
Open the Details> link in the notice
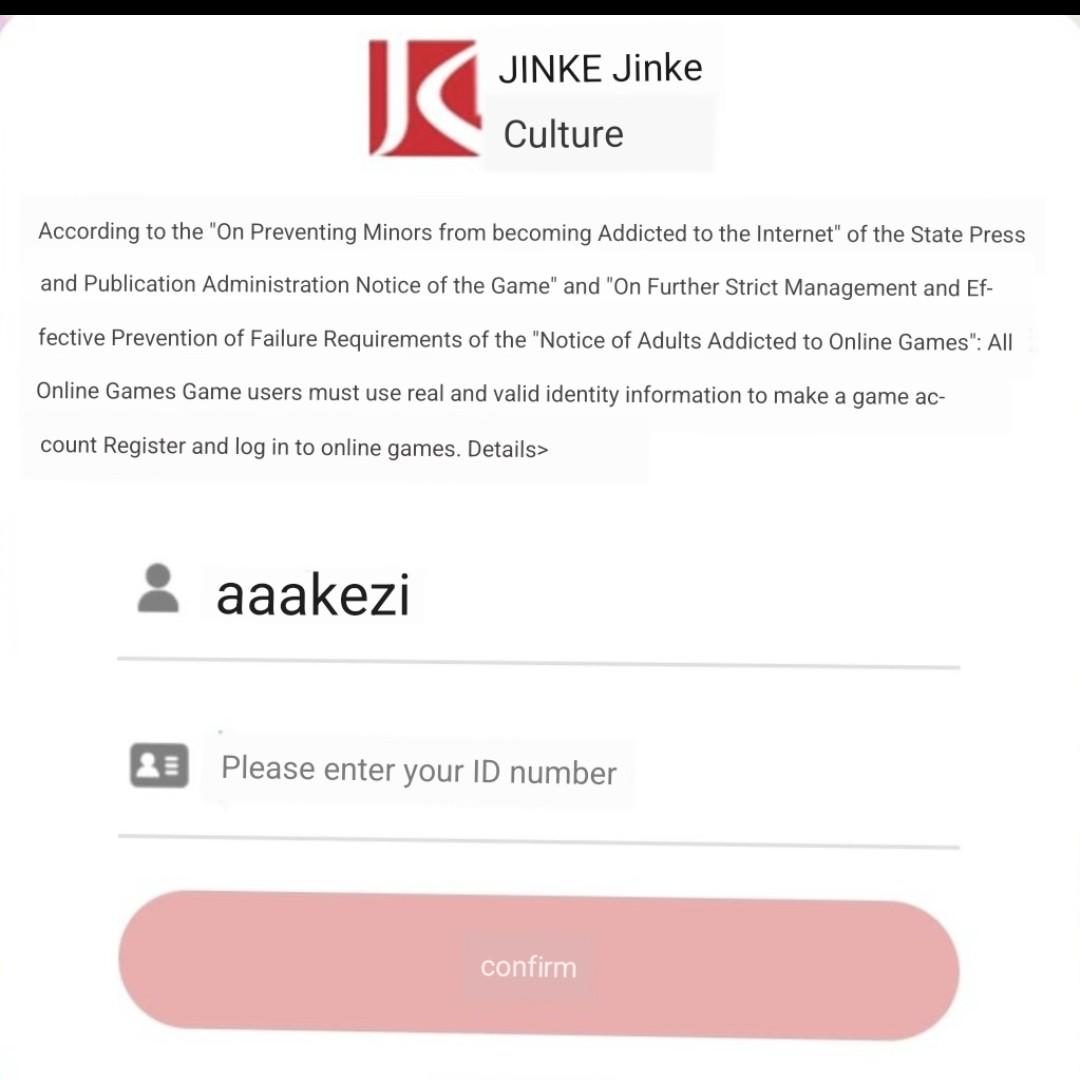tap(508, 449)
